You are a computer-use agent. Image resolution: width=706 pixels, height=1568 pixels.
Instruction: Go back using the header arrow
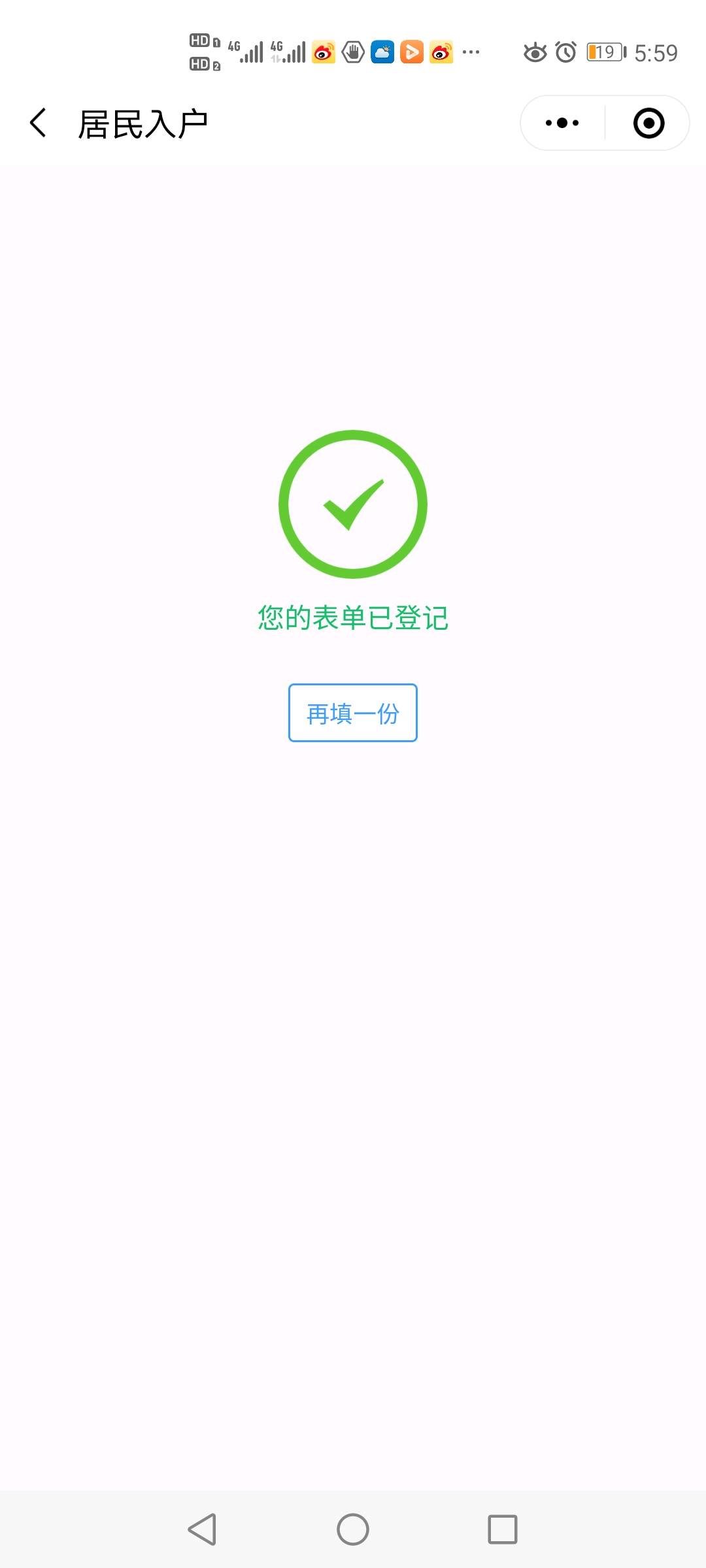(38, 123)
